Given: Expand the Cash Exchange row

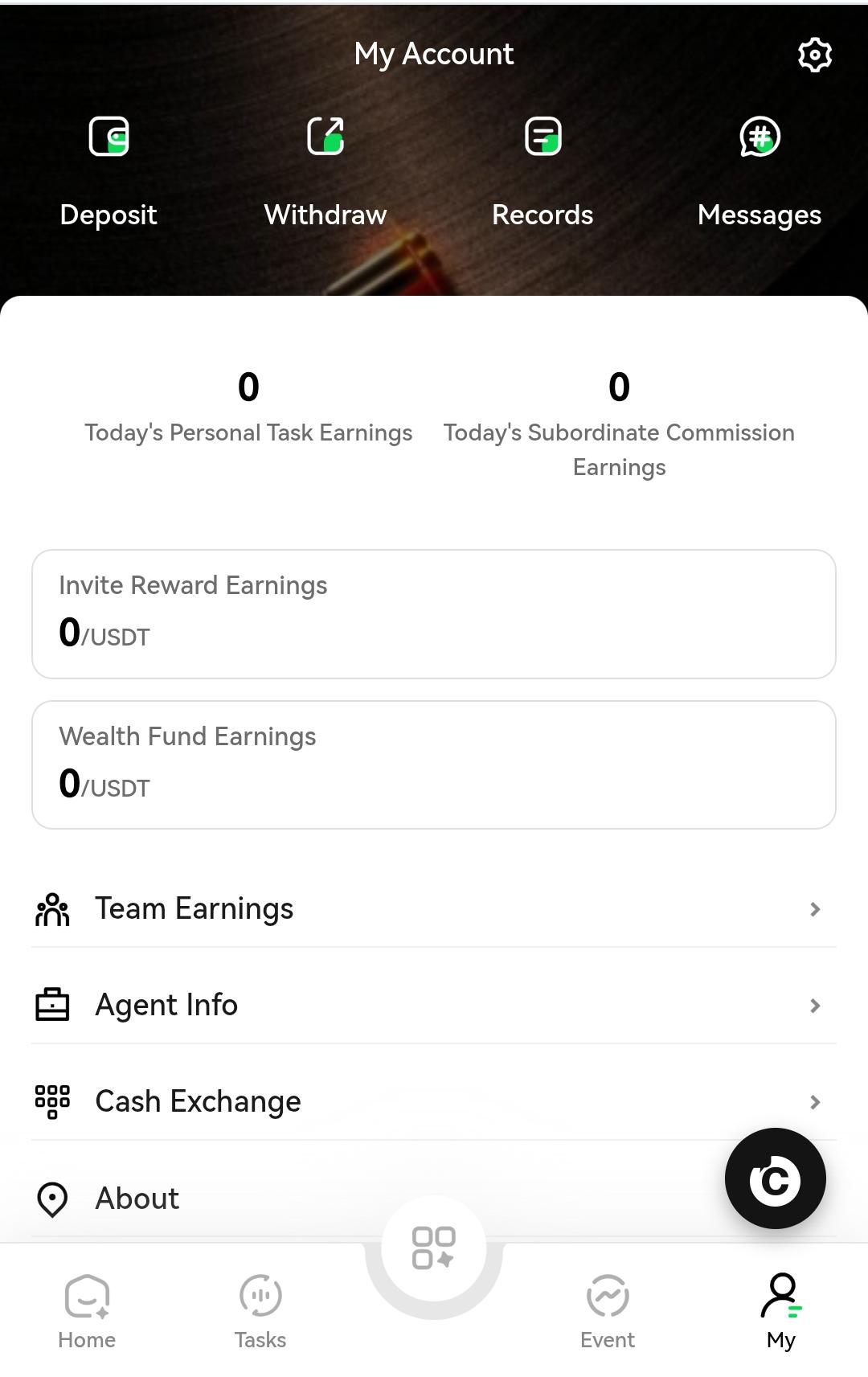Looking at the screenshot, I should [817, 1102].
